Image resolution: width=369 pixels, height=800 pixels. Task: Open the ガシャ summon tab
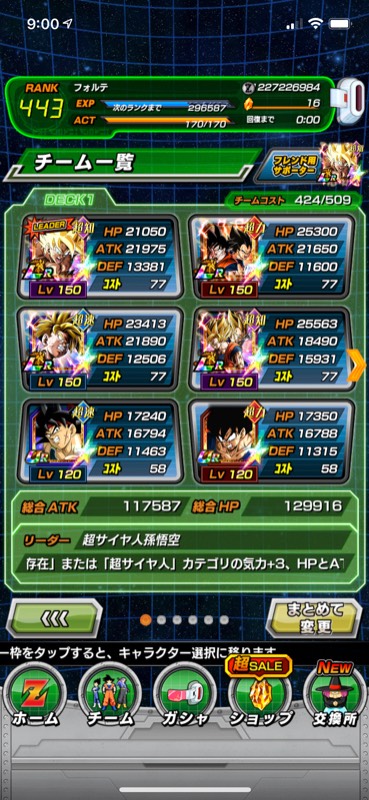184,696
